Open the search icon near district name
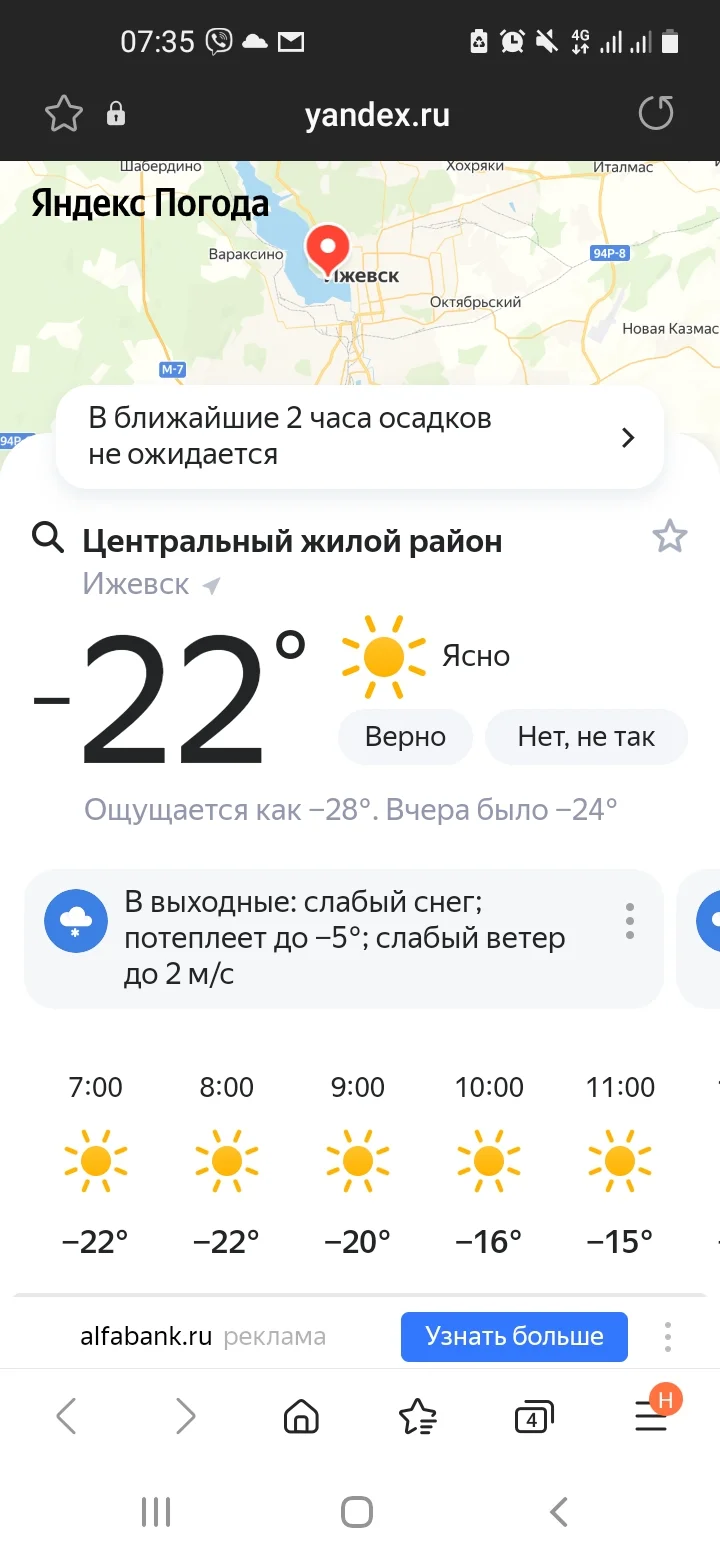Viewport: 720px width, 1560px height. tap(47, 539)
